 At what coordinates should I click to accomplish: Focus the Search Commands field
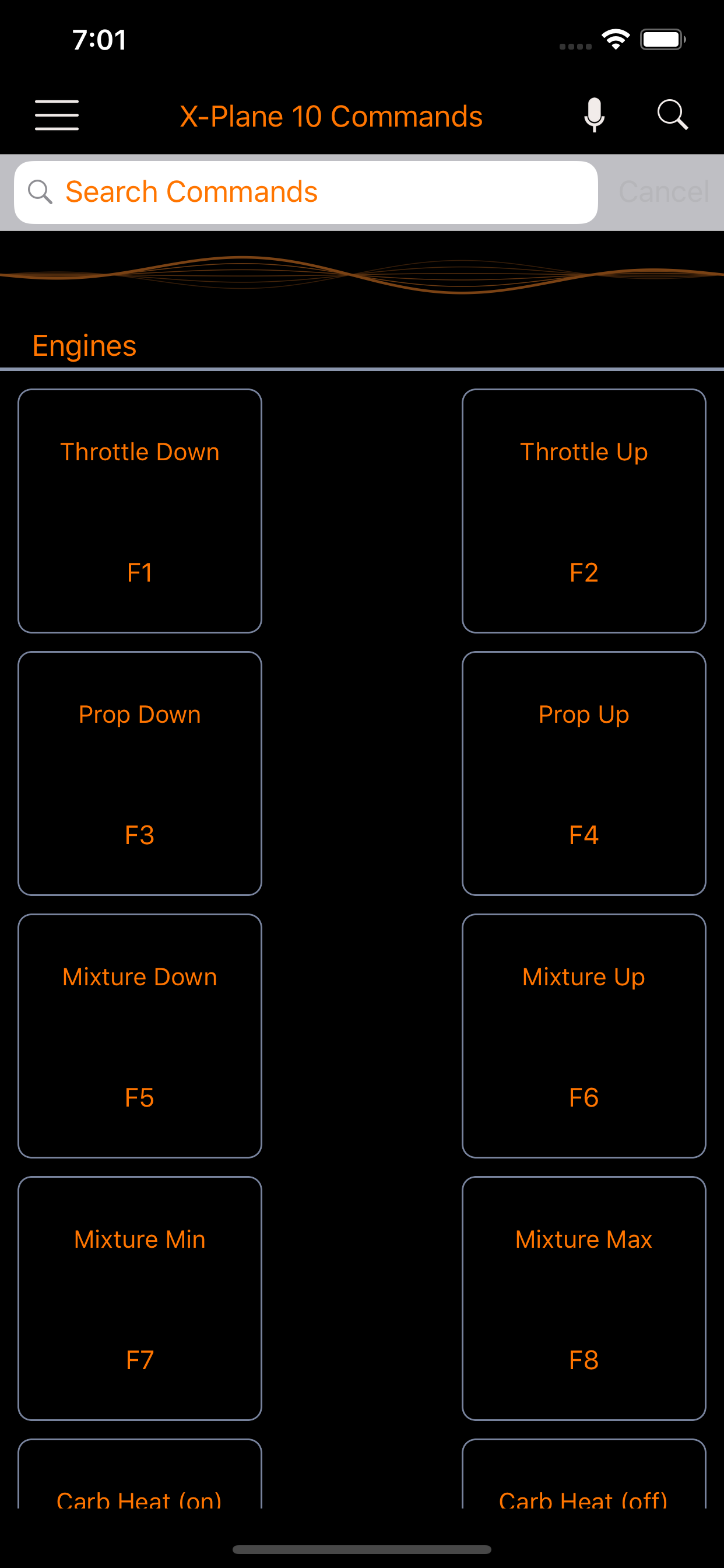pyautogui.click(x=305, y=192)
